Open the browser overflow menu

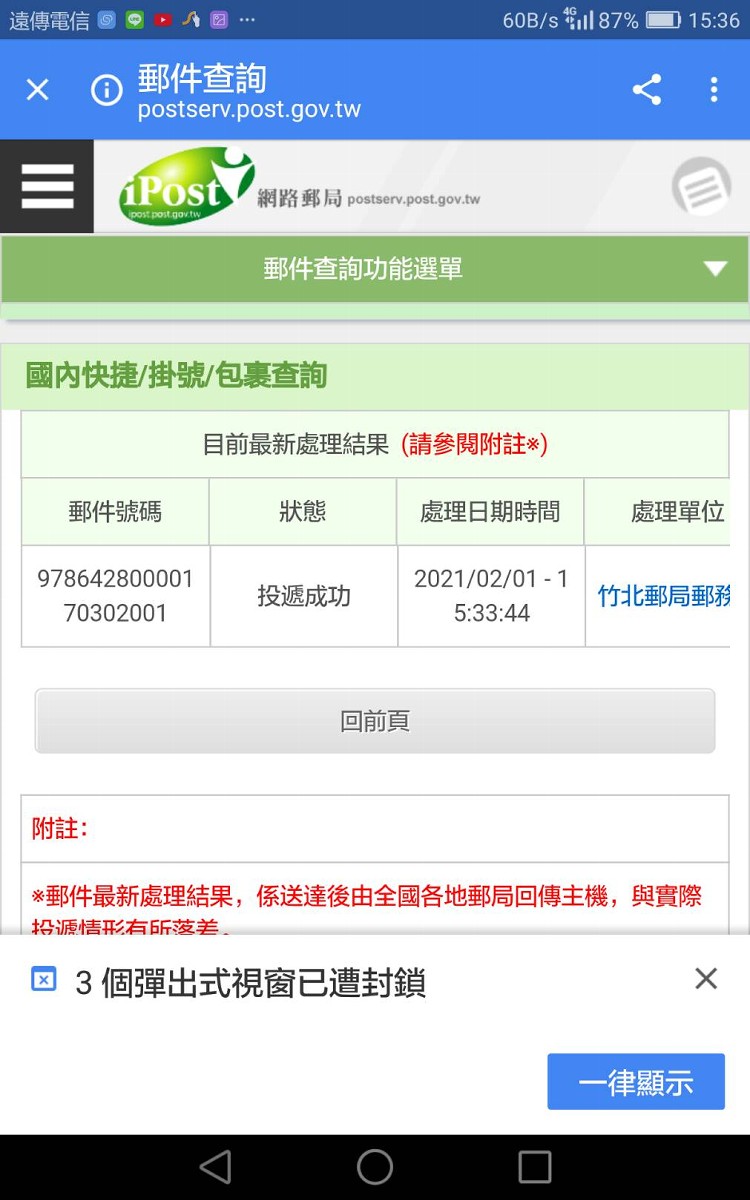point(714,90)
